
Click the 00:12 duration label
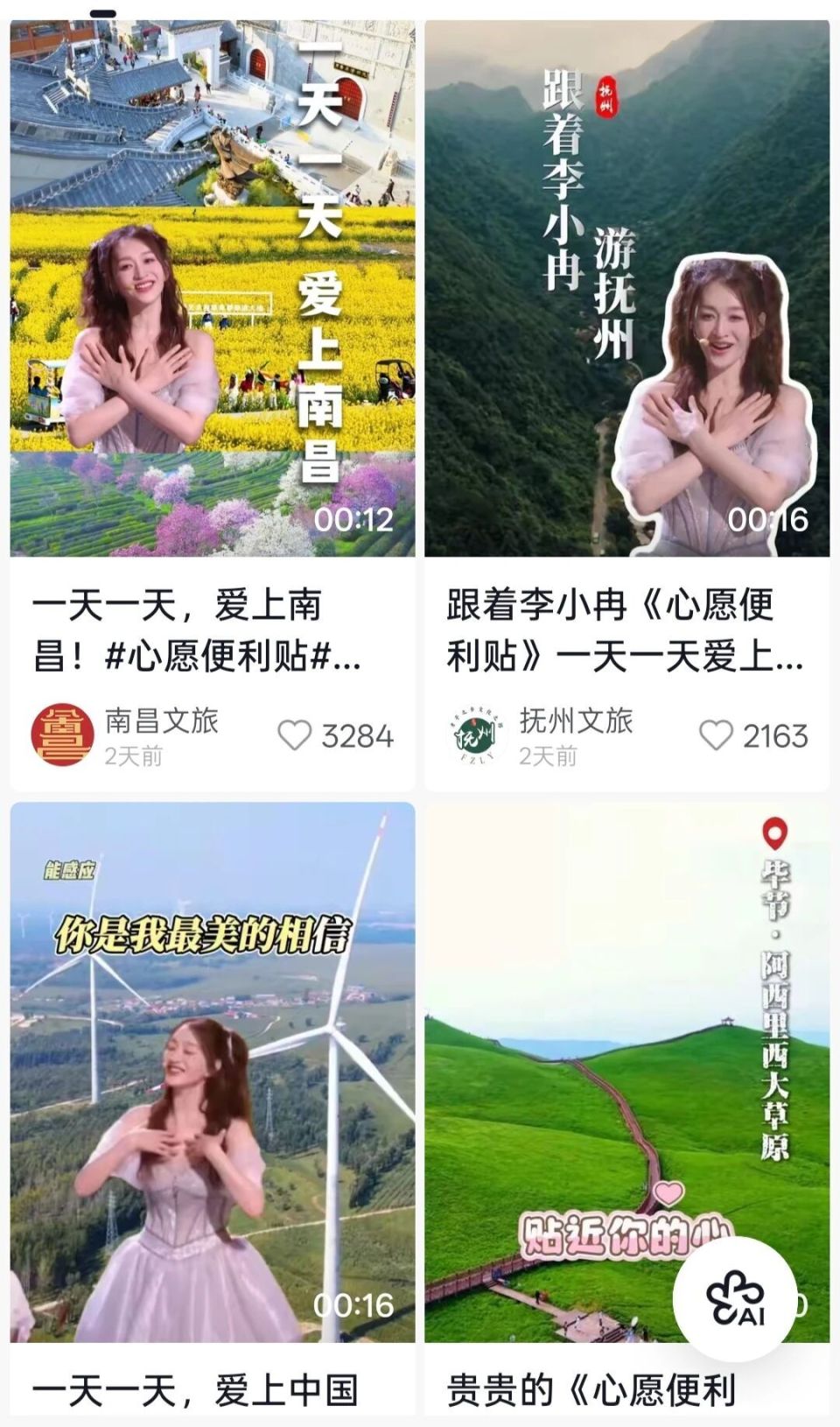(356, 518)
